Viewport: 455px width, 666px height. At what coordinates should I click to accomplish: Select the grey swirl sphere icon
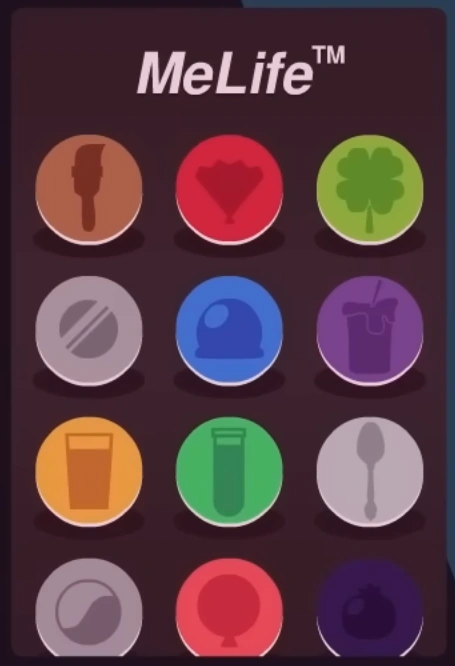pos(89,608)
